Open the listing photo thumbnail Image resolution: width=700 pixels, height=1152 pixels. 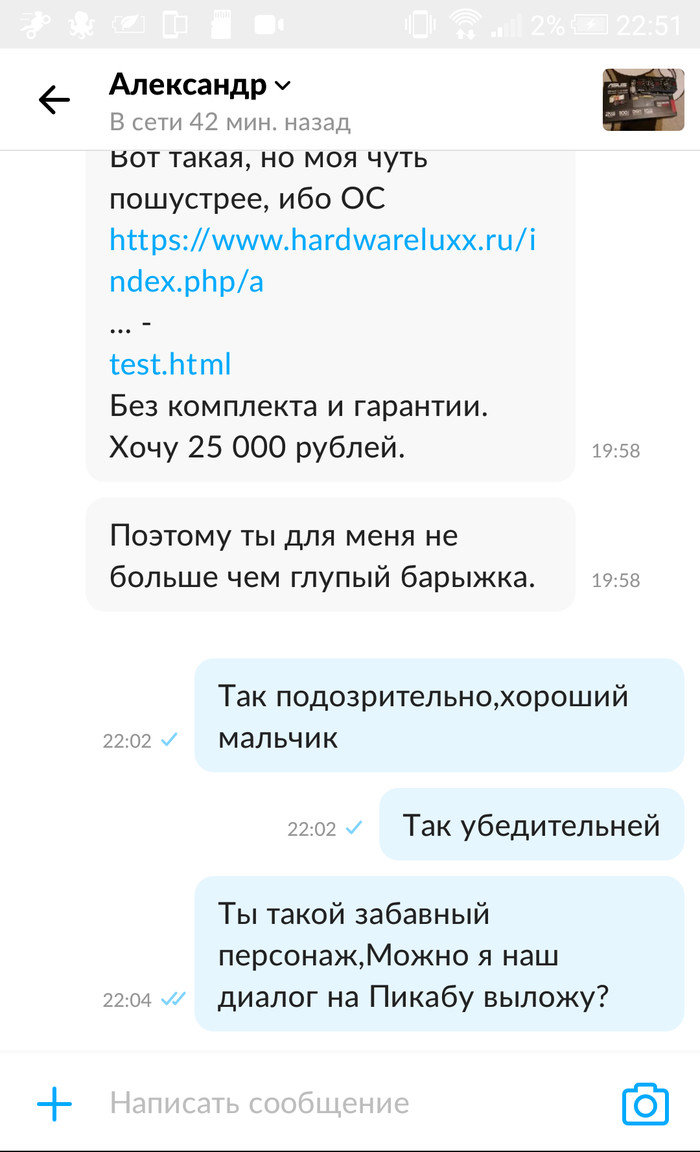642,100
